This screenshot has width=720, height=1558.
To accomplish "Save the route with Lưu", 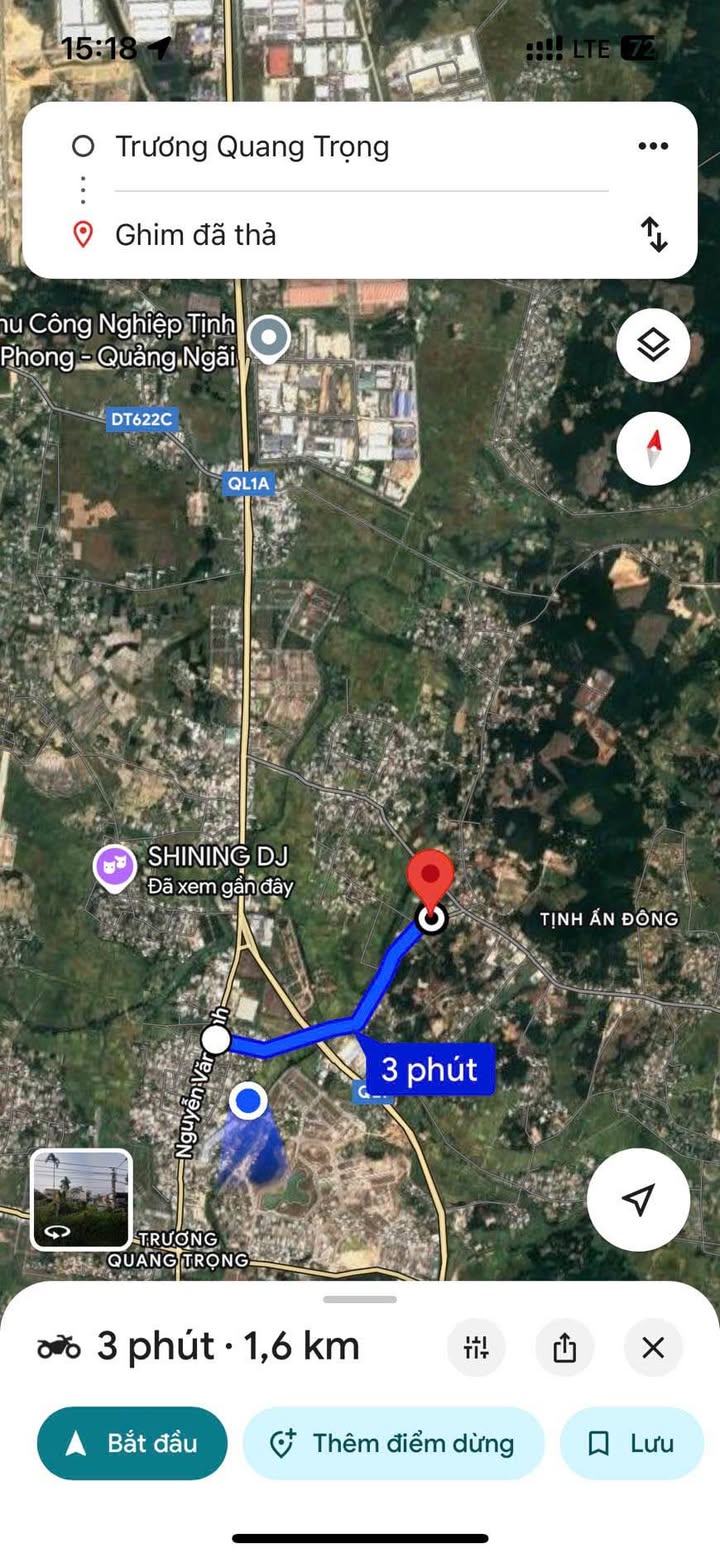I will [632, 1443].
